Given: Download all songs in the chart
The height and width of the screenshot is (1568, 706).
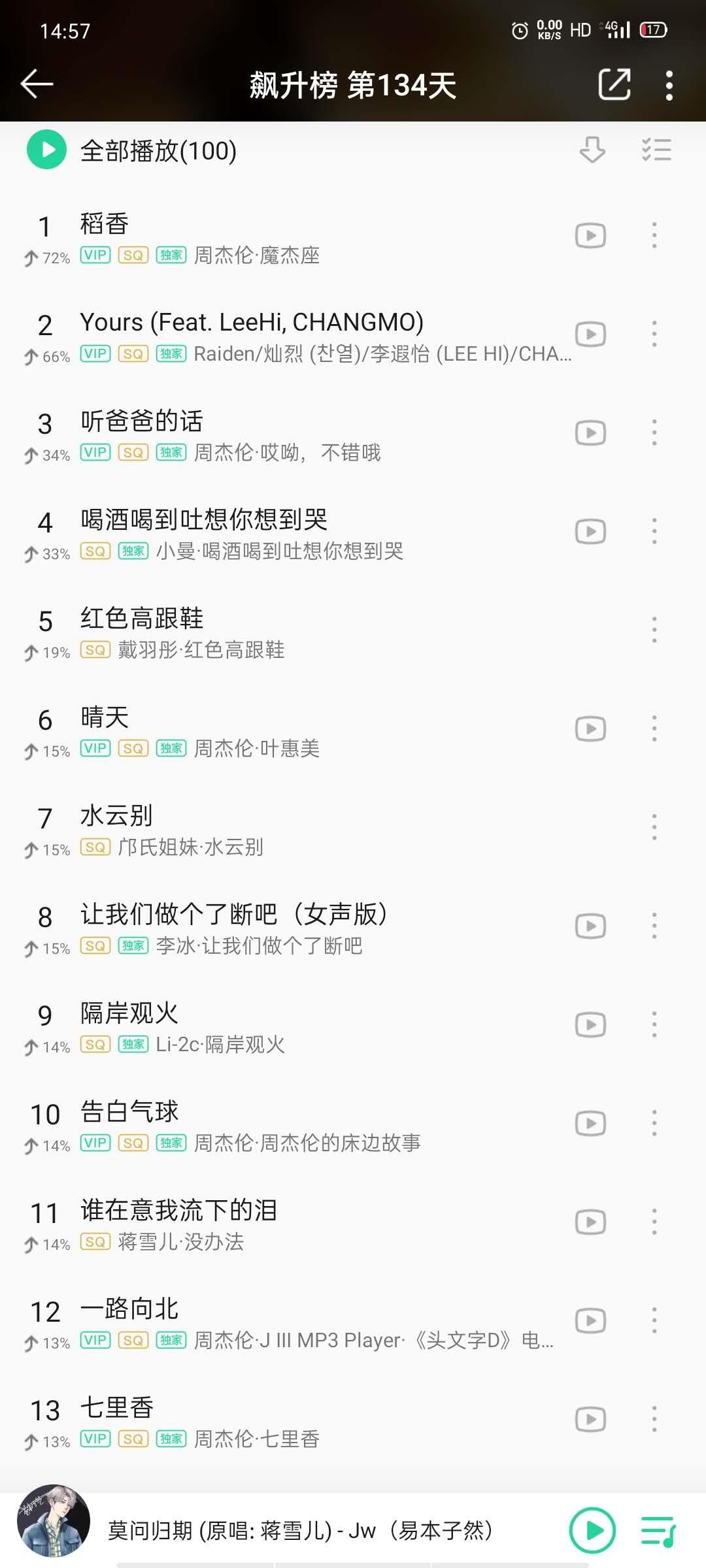Looking at the screenshot, I should coord(592,150).
